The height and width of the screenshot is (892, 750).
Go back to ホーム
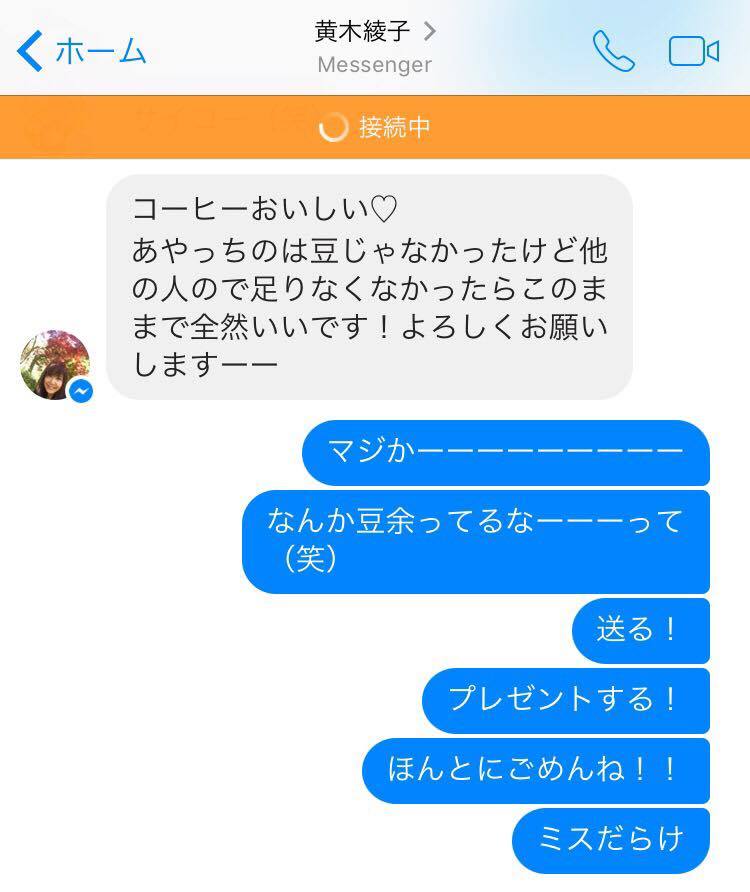[82, 50]
